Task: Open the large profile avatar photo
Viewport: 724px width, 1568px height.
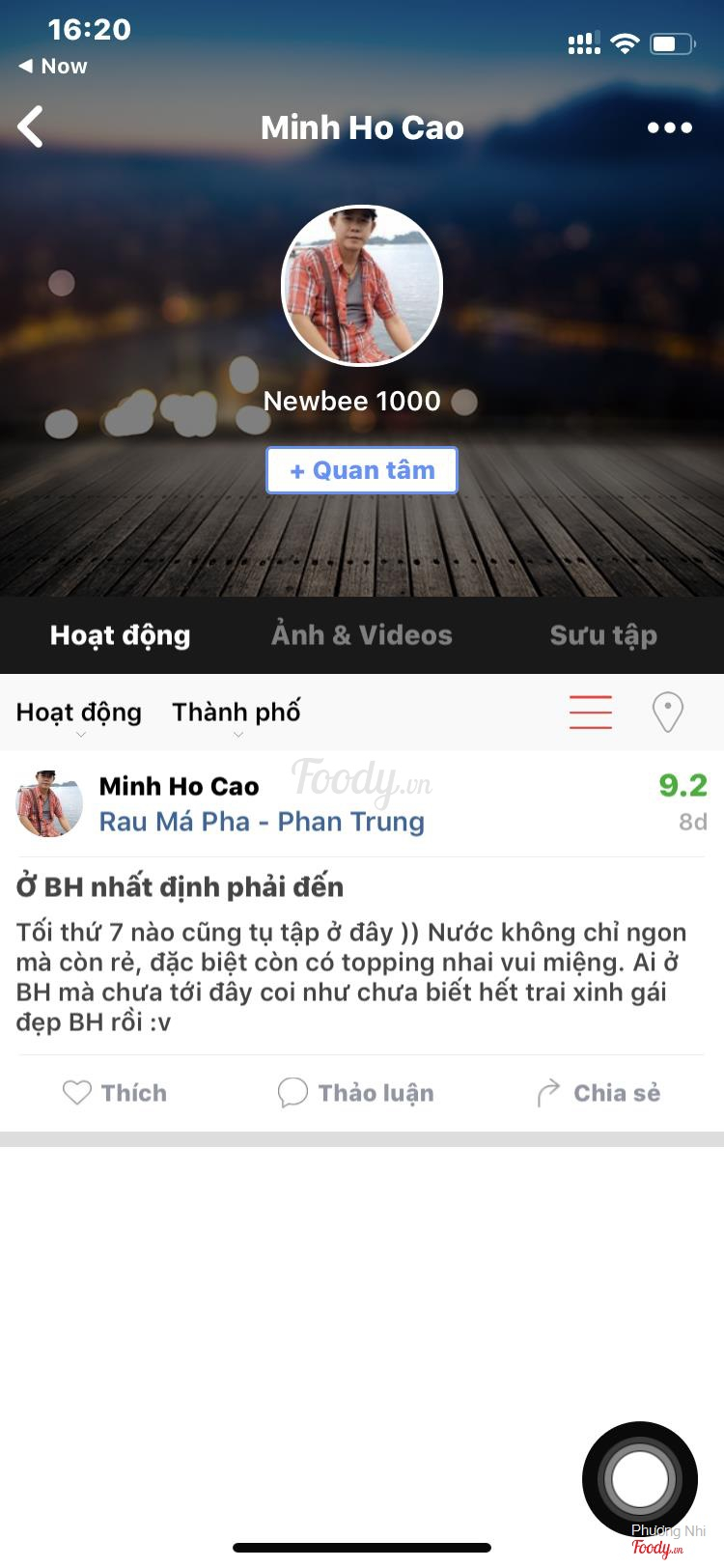Action: (362, 286)
